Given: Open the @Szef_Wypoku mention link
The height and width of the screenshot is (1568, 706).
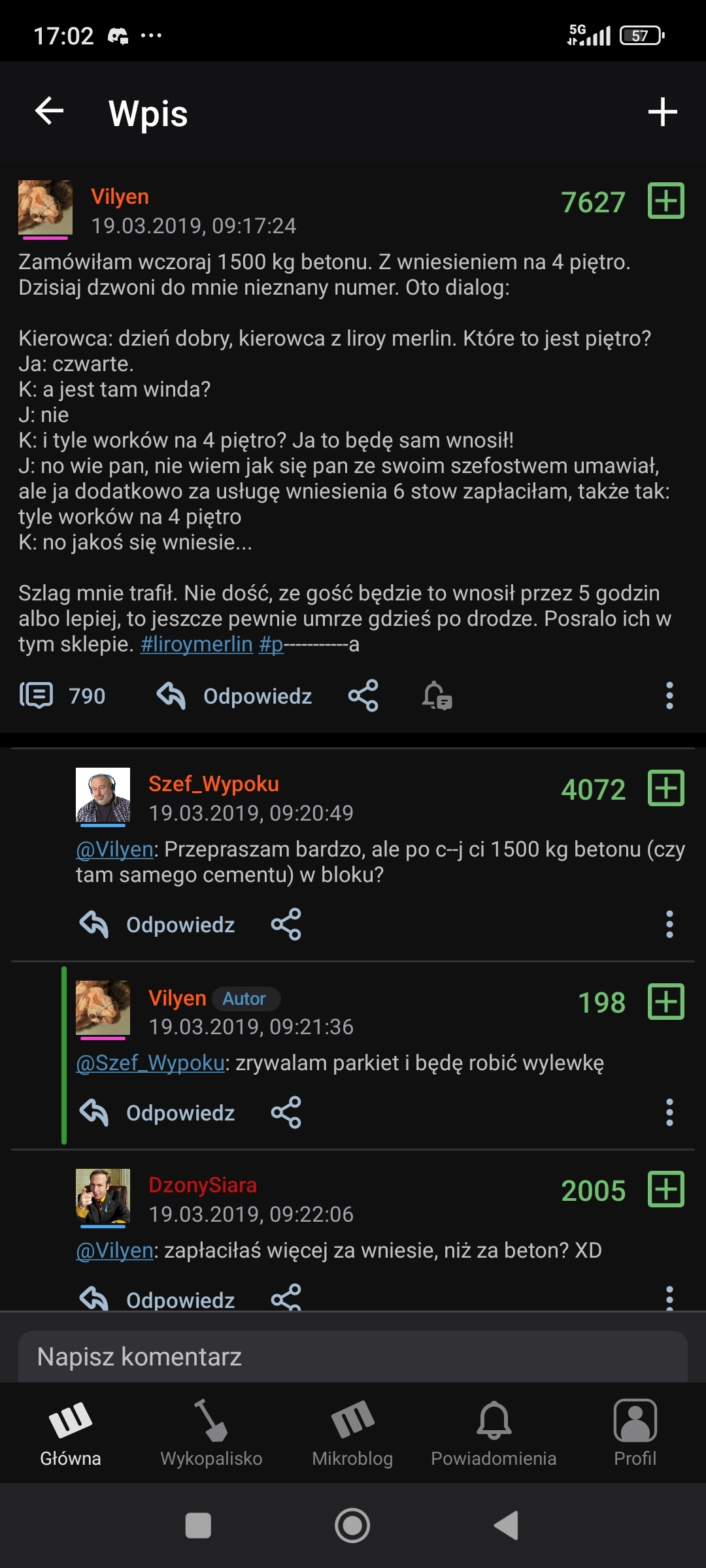Looking at the screenshot, I should coord(150,1064).
